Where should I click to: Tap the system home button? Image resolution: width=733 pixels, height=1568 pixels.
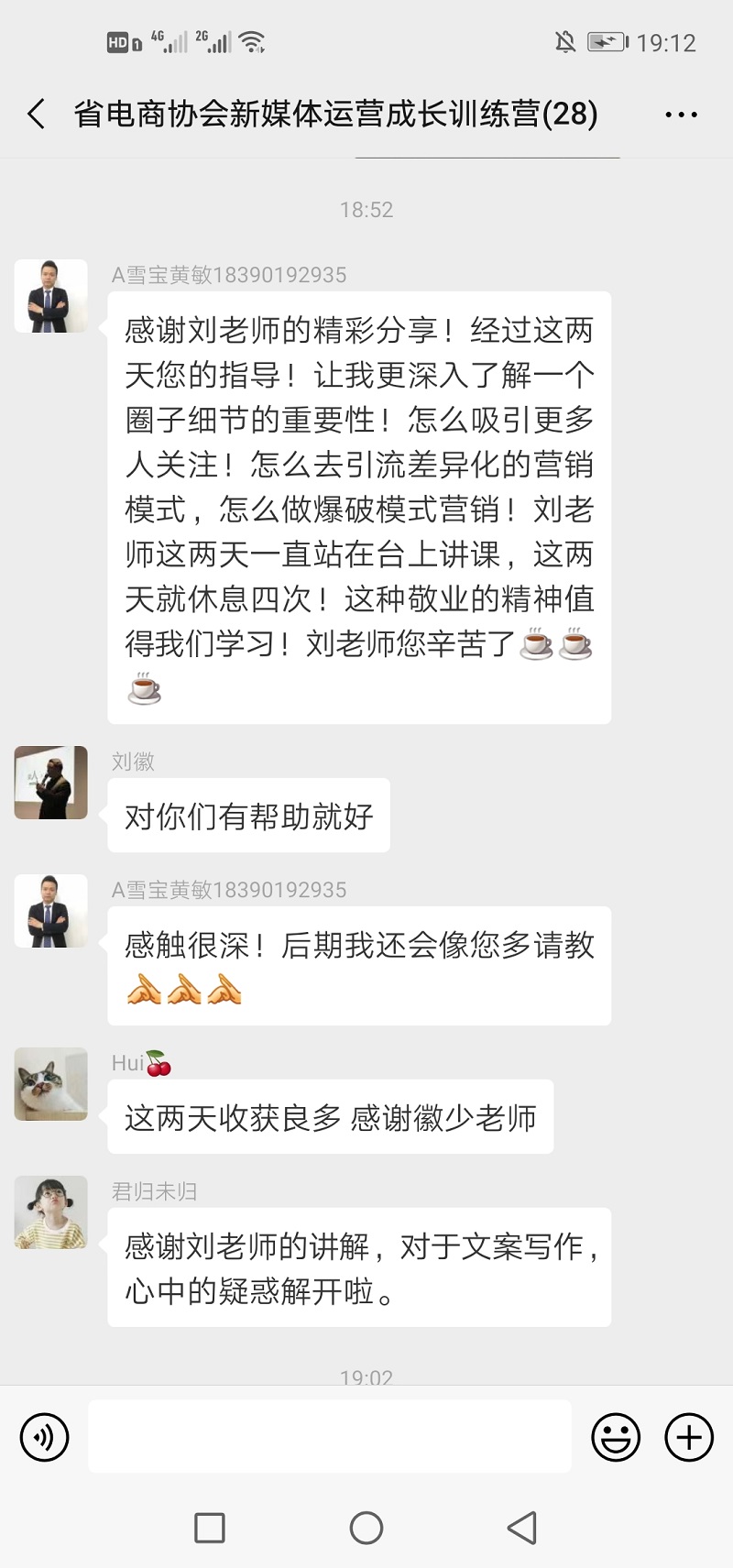click(x=366, y=1528)
